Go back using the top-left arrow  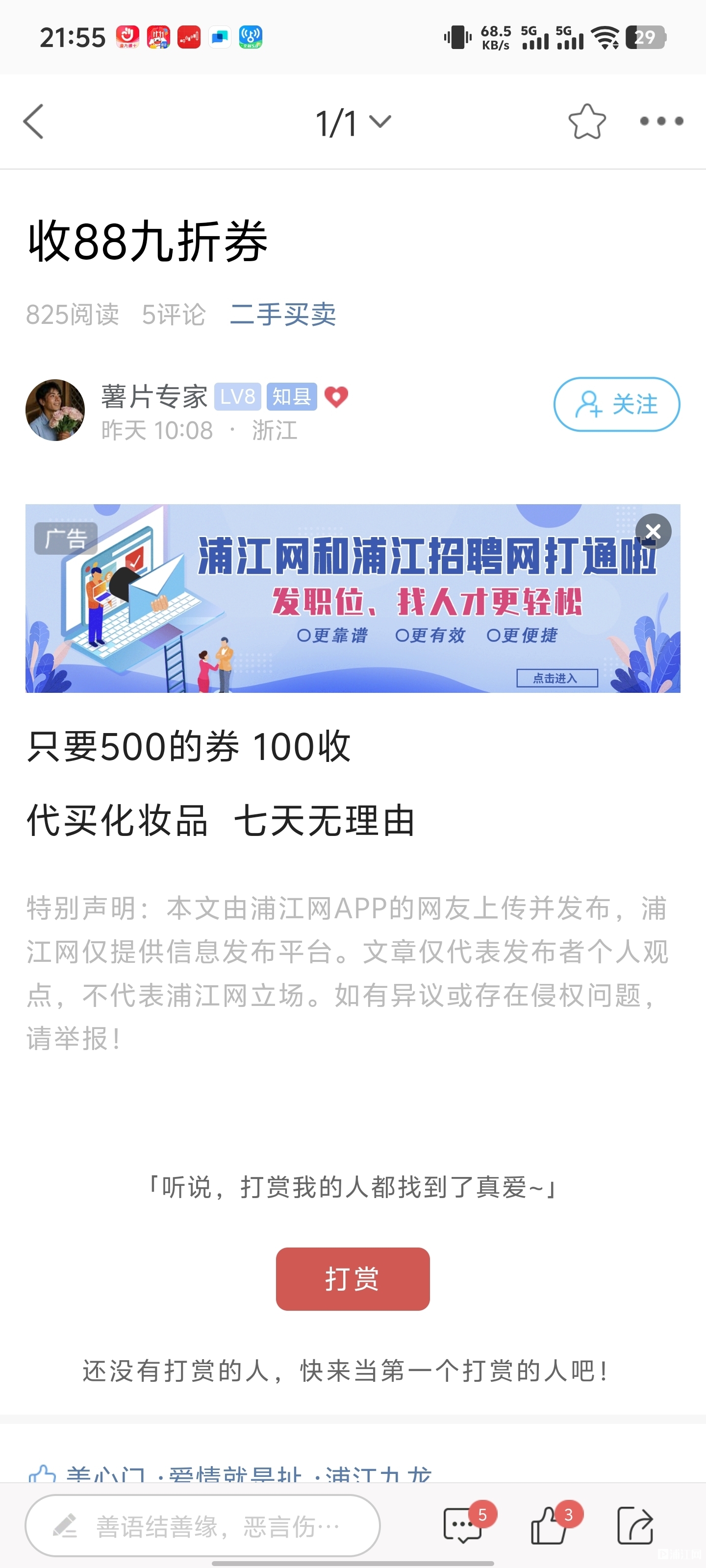click(34, 122)
